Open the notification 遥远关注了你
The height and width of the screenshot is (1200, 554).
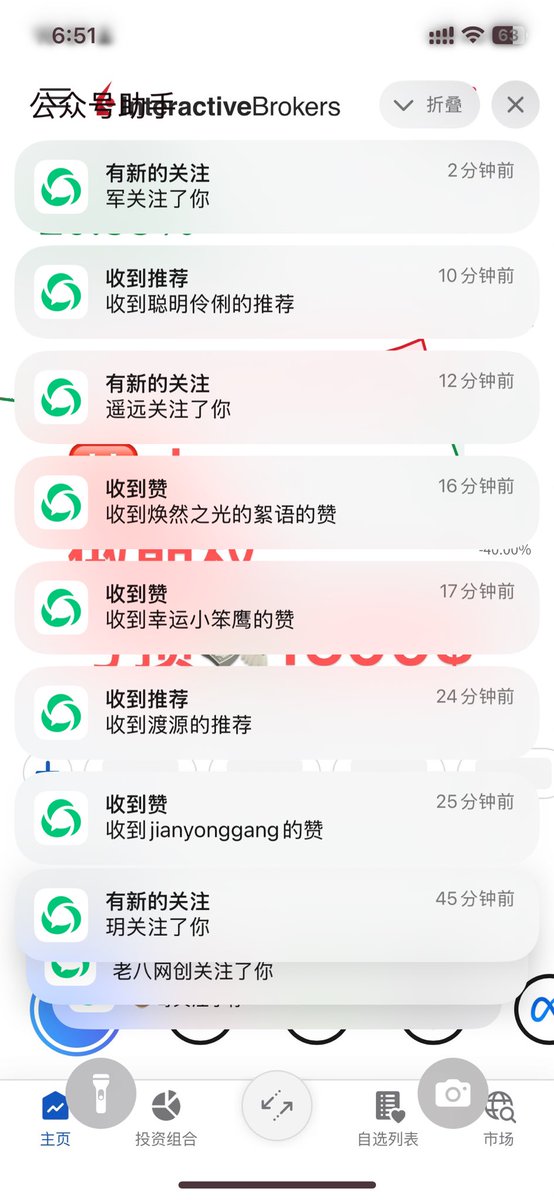[x=277, y=397]
